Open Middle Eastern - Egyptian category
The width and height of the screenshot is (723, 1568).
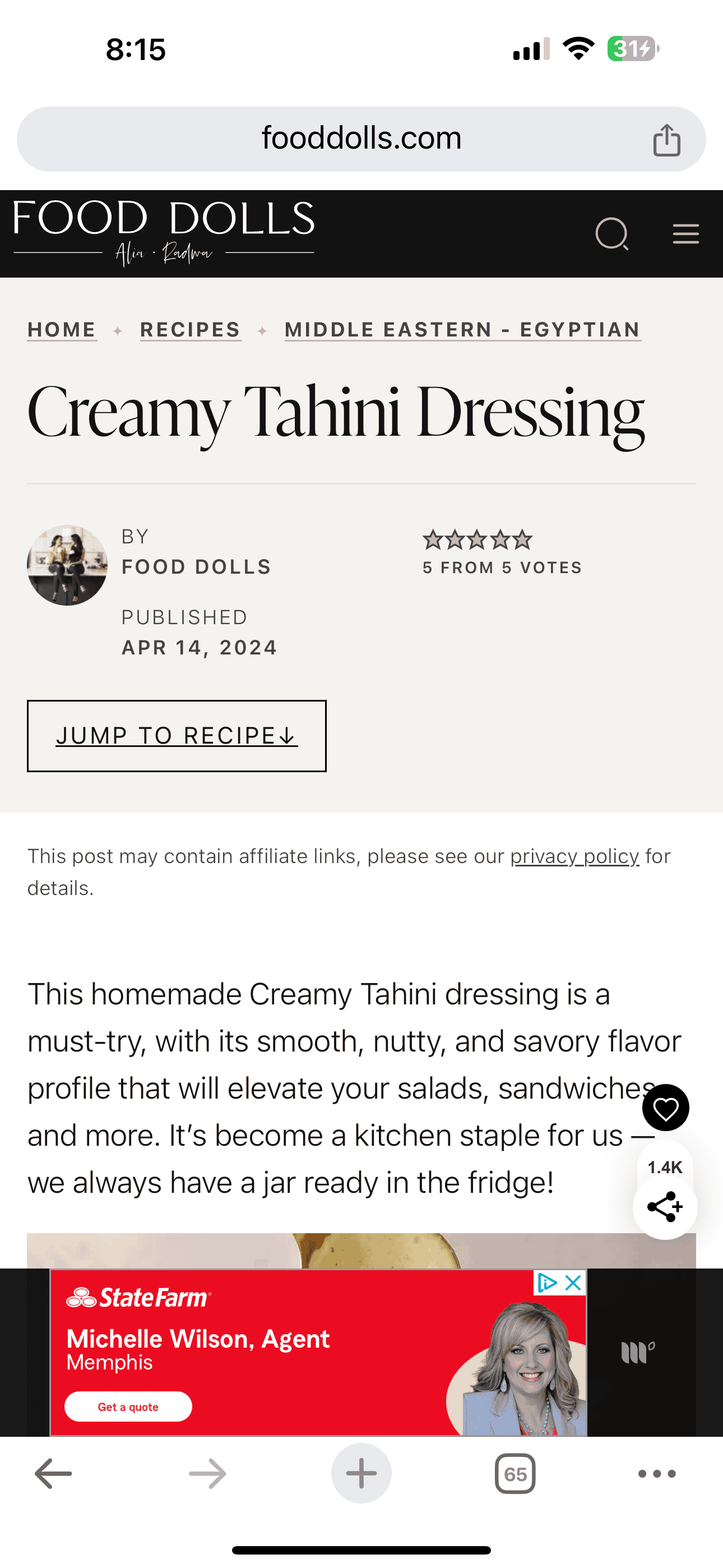(462, 329)
